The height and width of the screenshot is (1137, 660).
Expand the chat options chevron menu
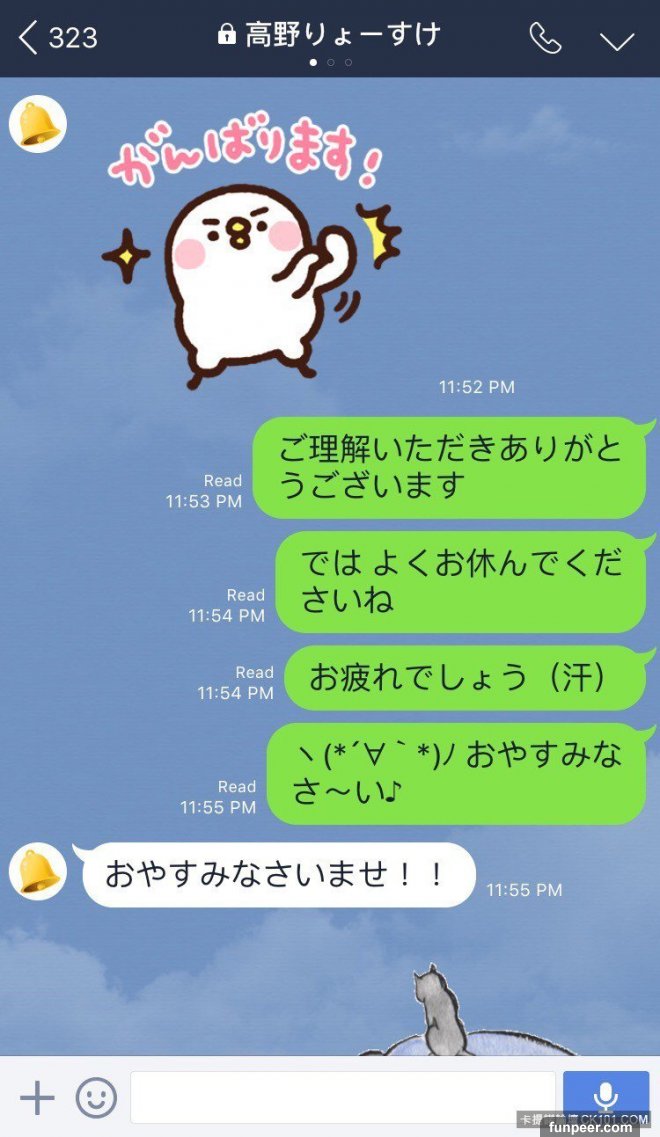pyautogui.click(x=617, y=39)
